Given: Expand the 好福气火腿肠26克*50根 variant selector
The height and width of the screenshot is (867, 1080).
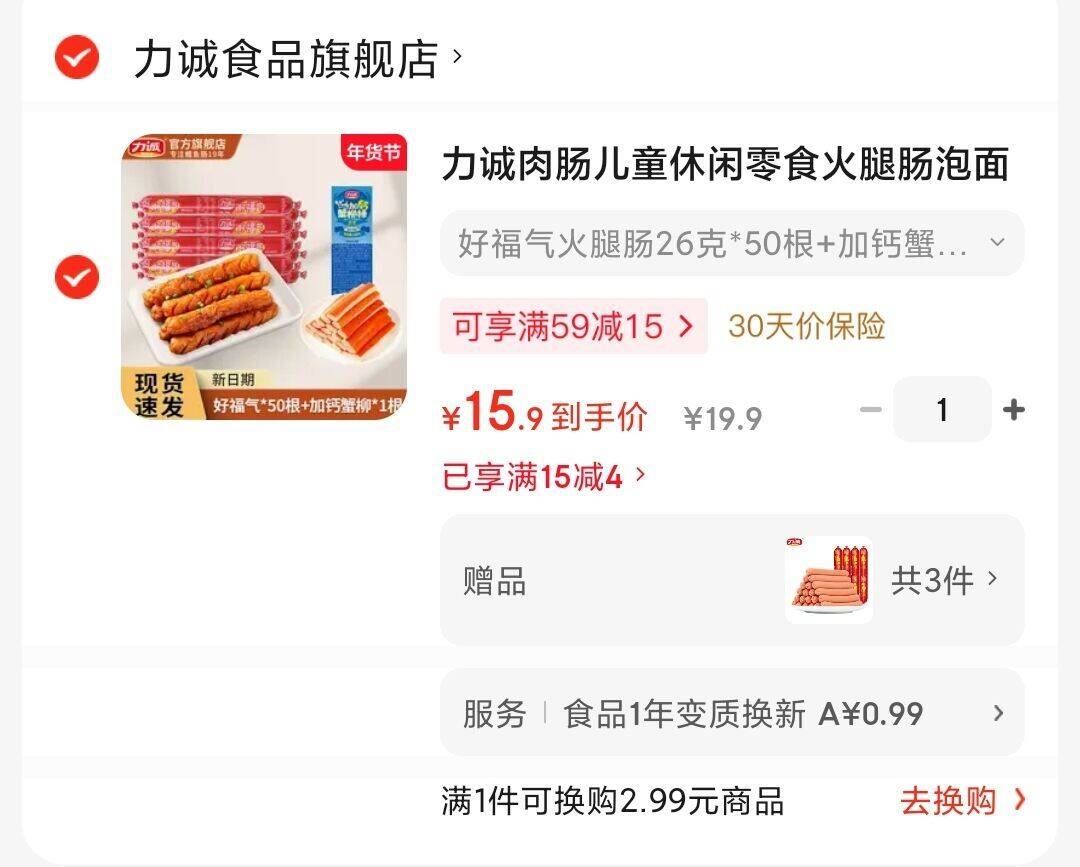Looking at the screenshot, I should pyautogui.click(x=731, y=243).
